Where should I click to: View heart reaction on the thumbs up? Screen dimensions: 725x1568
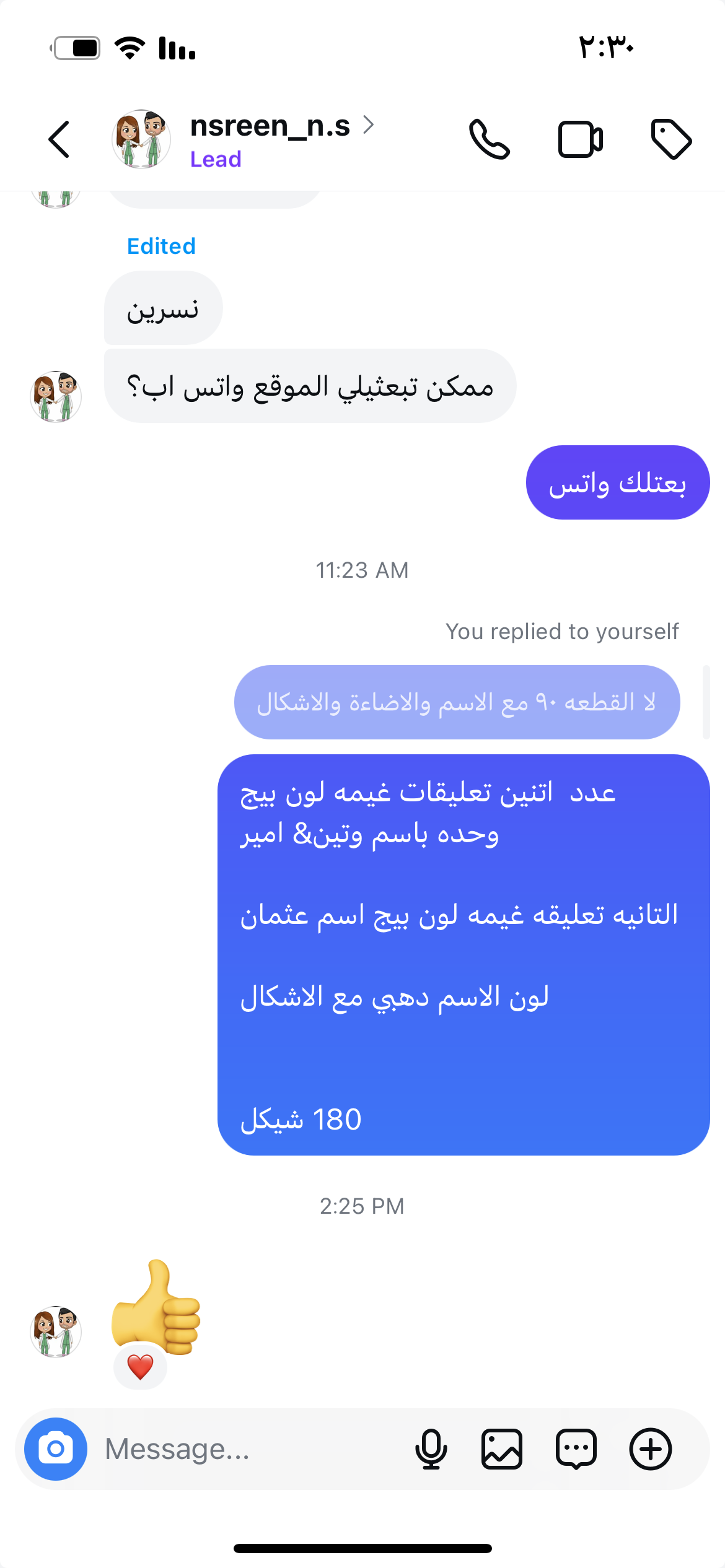(x=140, y=1367)
